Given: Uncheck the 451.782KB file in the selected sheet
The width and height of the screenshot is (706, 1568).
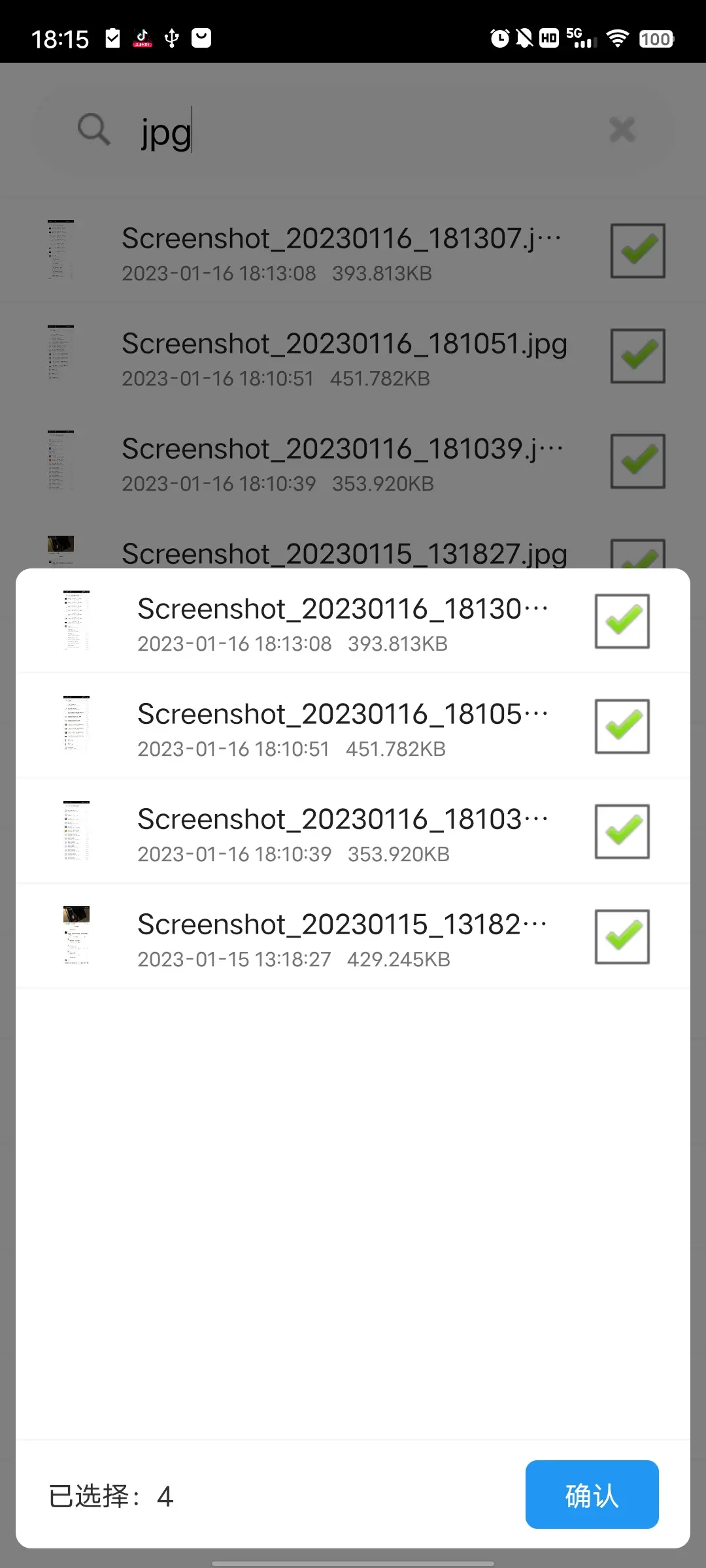Looking at the screenshot, I should [622, 726].
